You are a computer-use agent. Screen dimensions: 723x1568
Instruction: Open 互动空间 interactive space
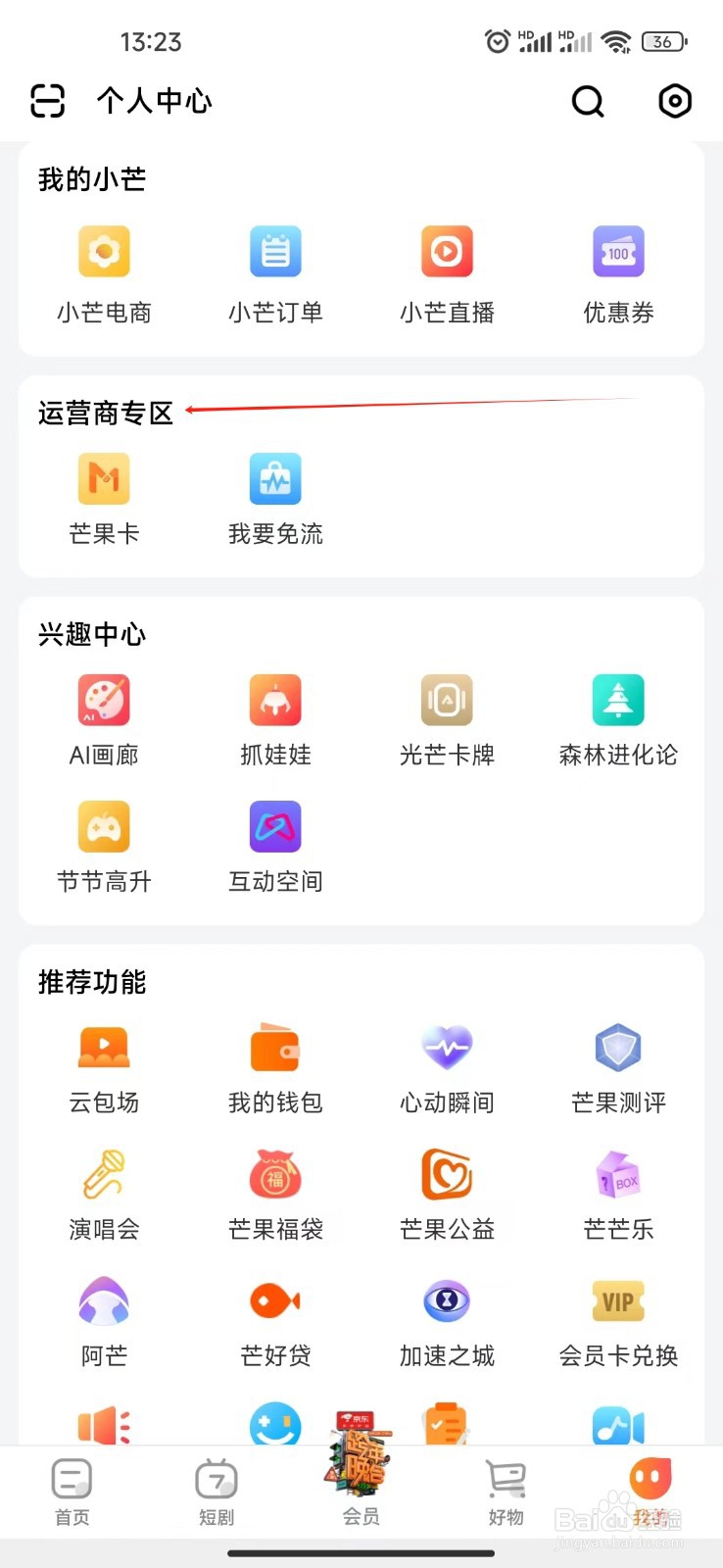pyautogui.click(x=275, y=846)
